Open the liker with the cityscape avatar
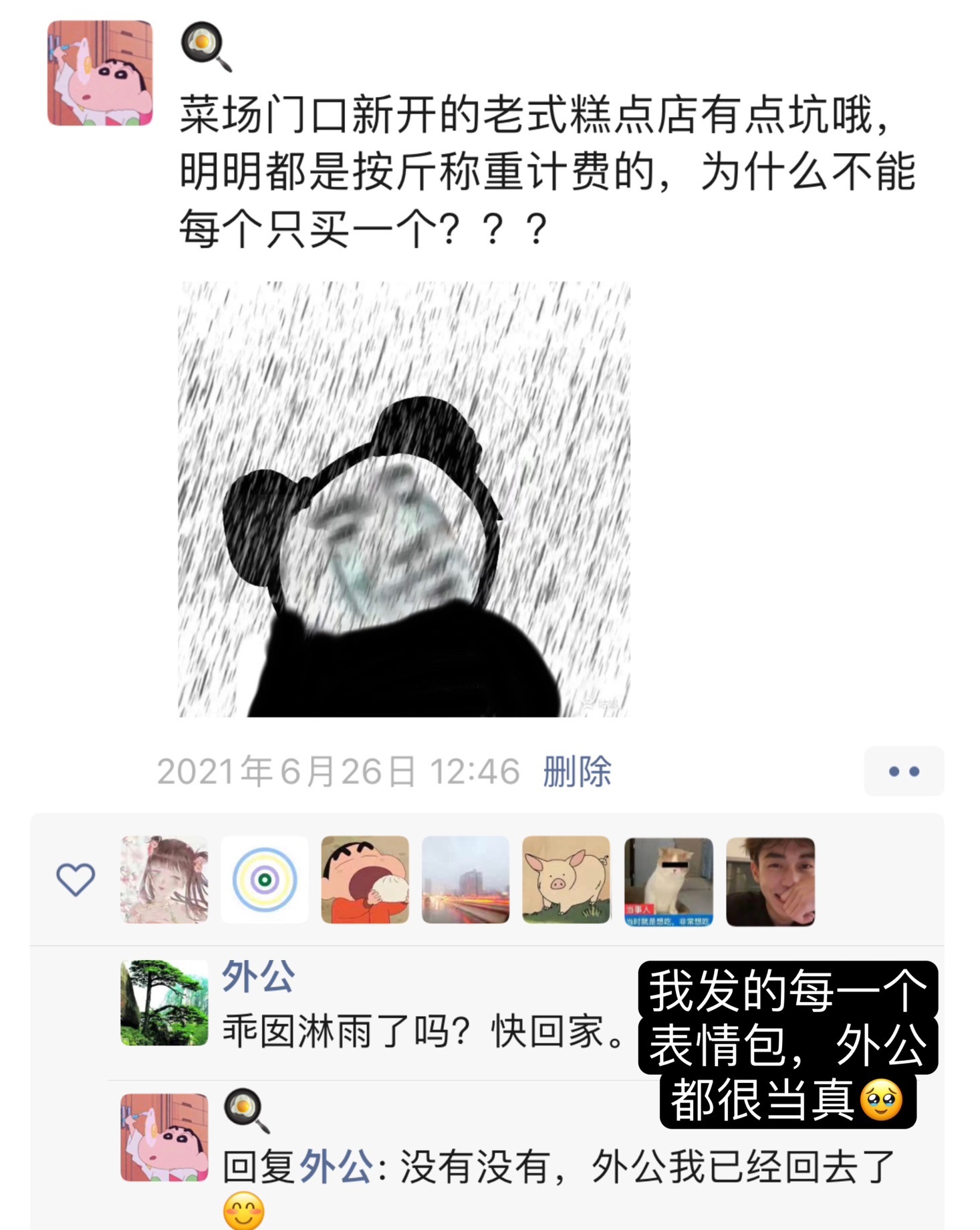Screen dimensions: 980x1230 pos(465,880)
